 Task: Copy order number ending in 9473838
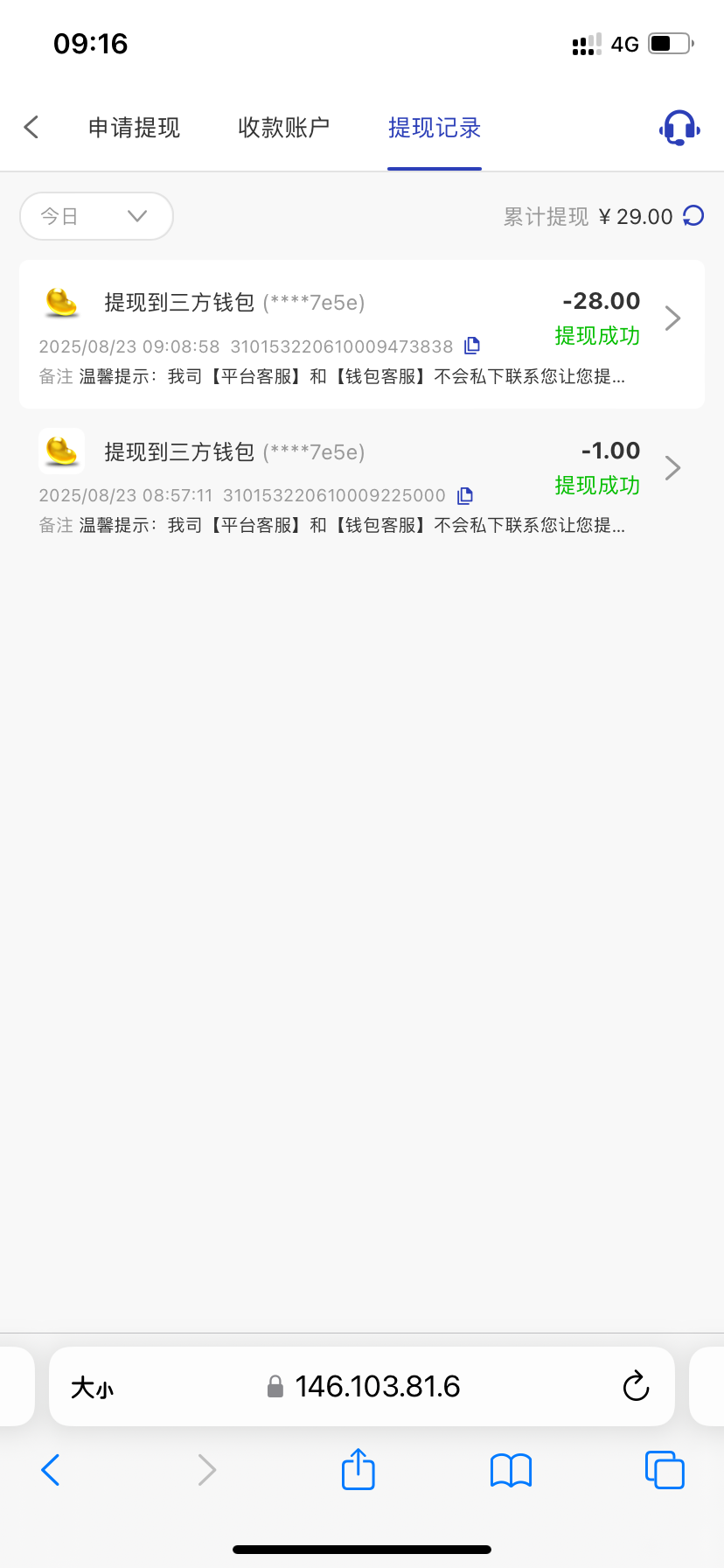472,346
